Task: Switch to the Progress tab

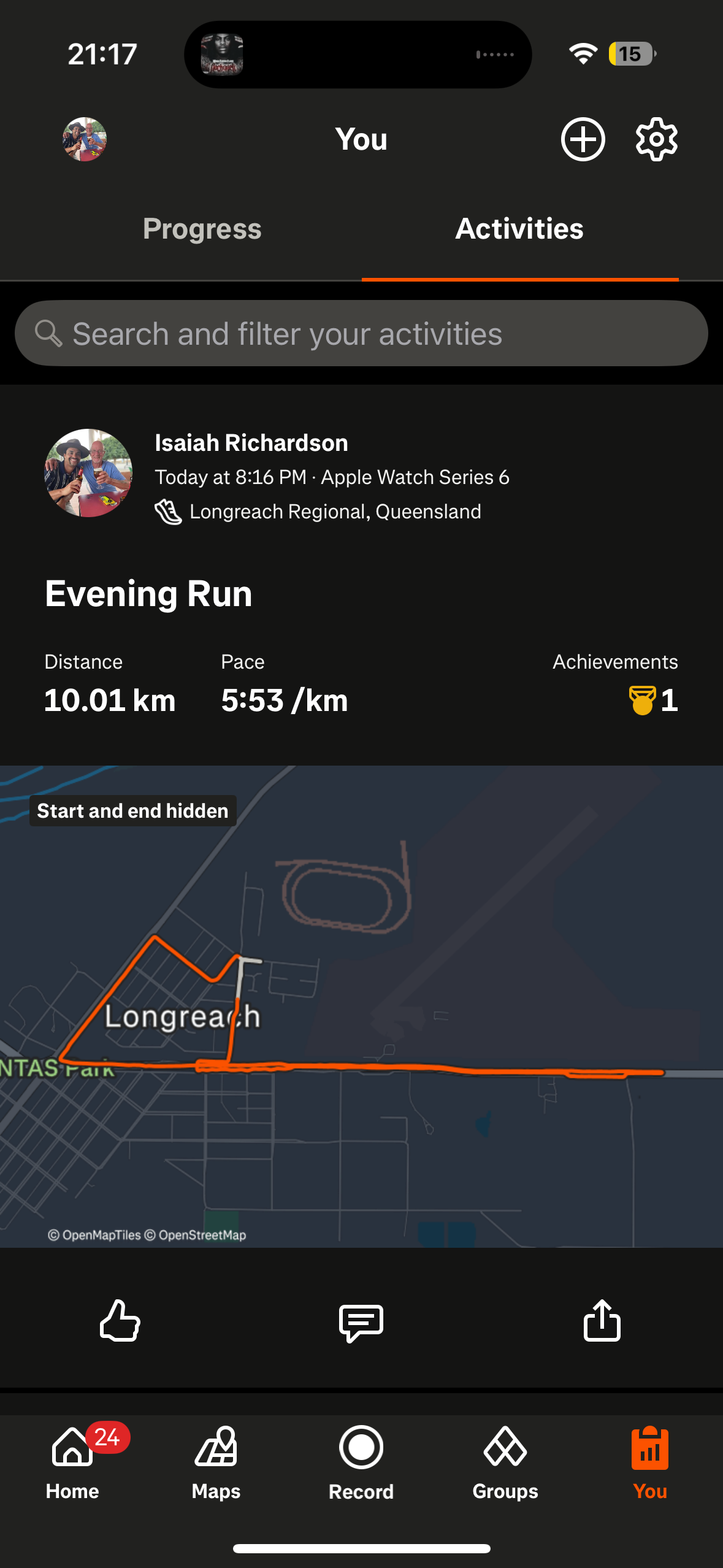Action: (202, 229)
